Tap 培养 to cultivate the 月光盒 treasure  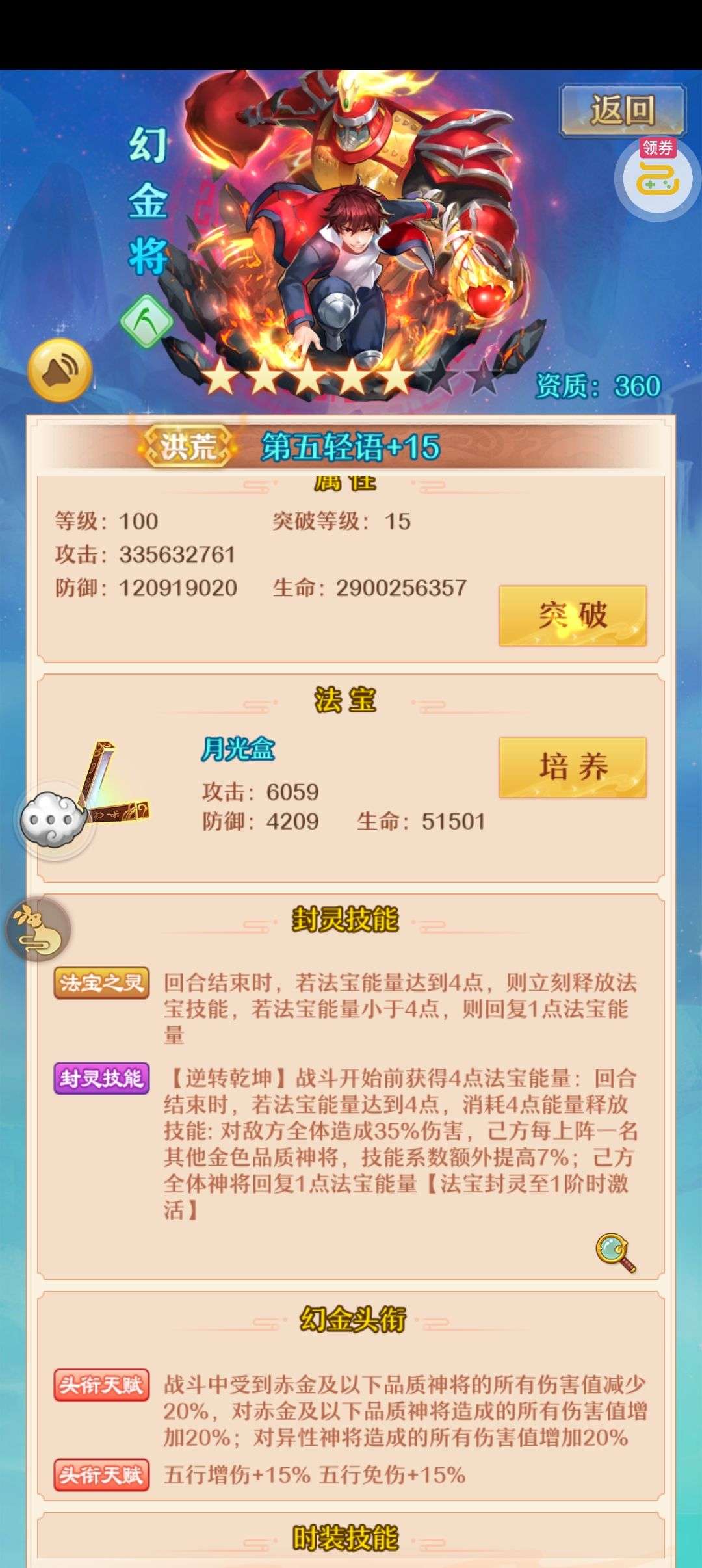point(572,766)
